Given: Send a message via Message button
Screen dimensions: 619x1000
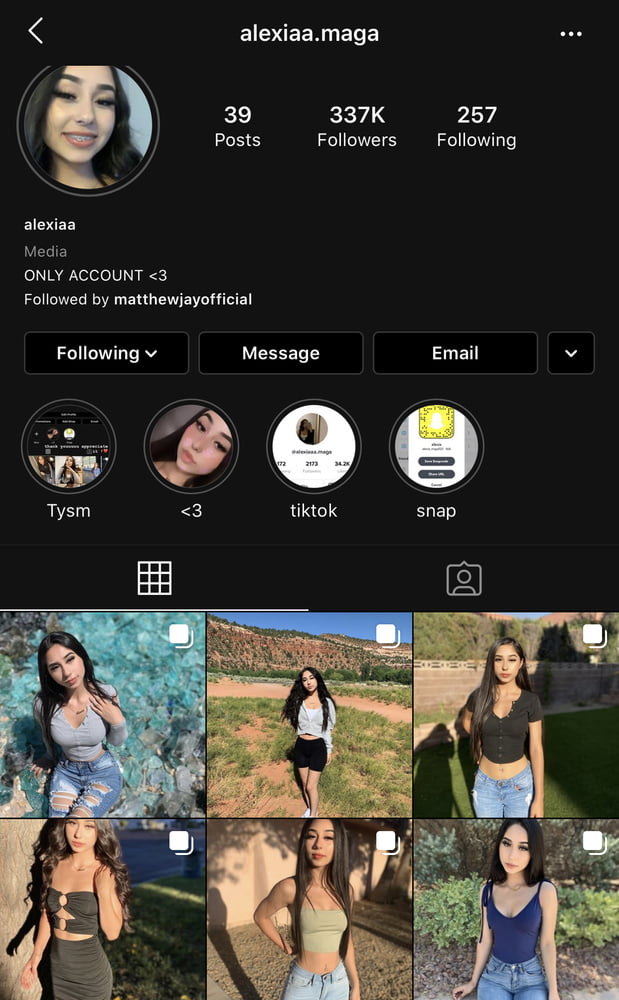Looking at the screenshot, I should click(281, 353).
